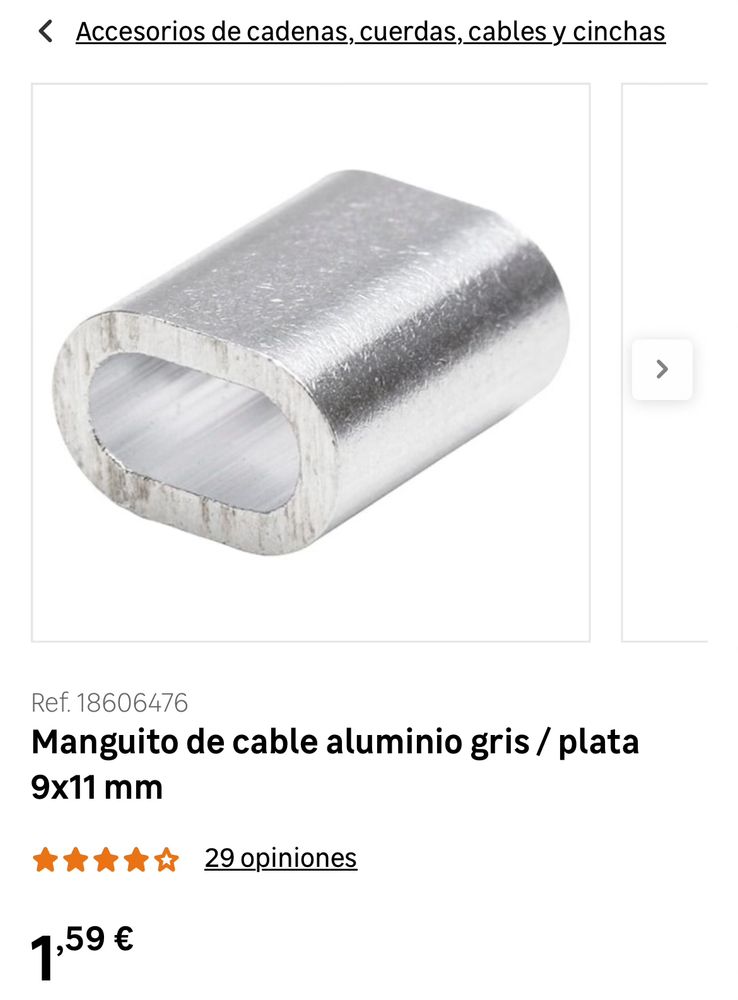The width and height of the screenshot is (738, 1000).
Task: Go back using the arrow icon
Action: click(45, 32)
